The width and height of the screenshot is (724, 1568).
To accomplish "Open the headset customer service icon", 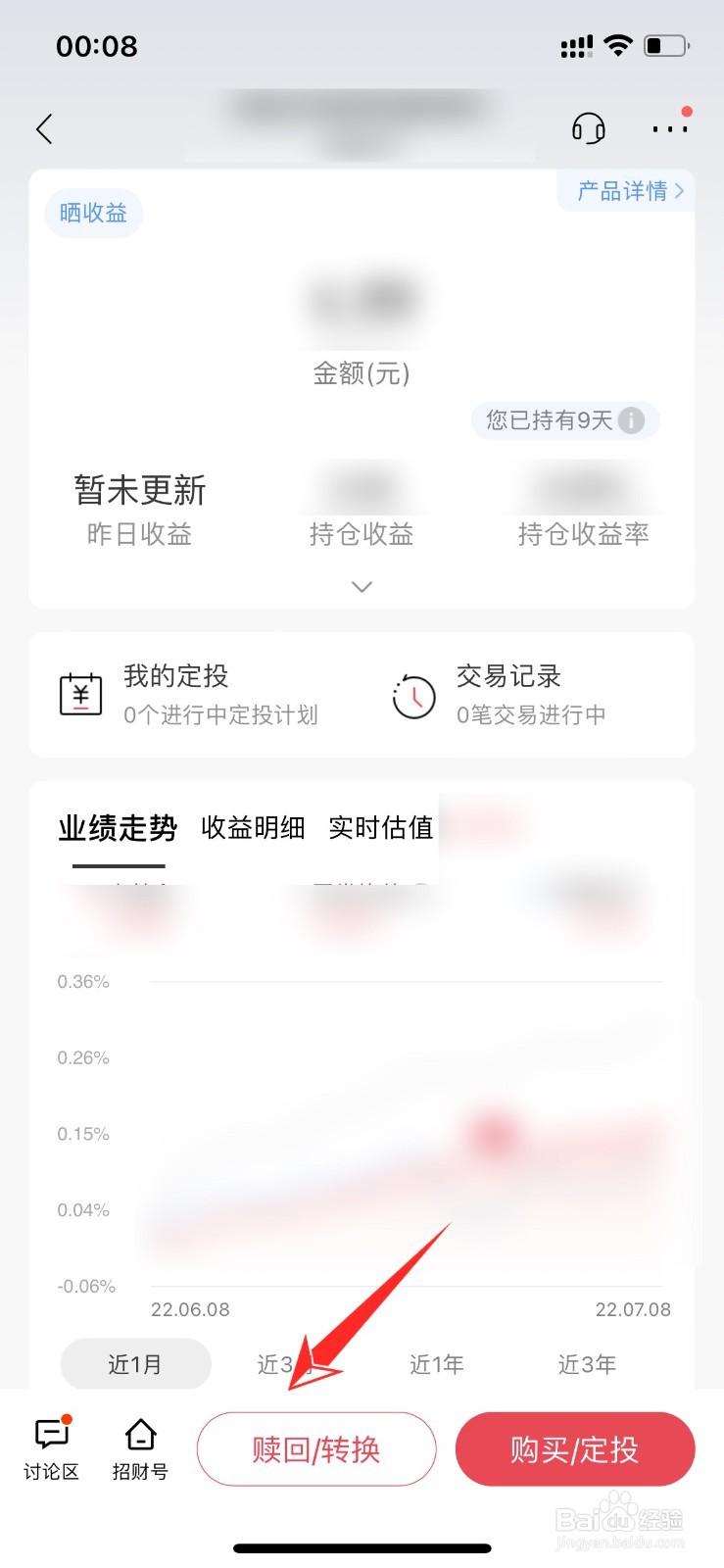I will [x=588, y=127].
